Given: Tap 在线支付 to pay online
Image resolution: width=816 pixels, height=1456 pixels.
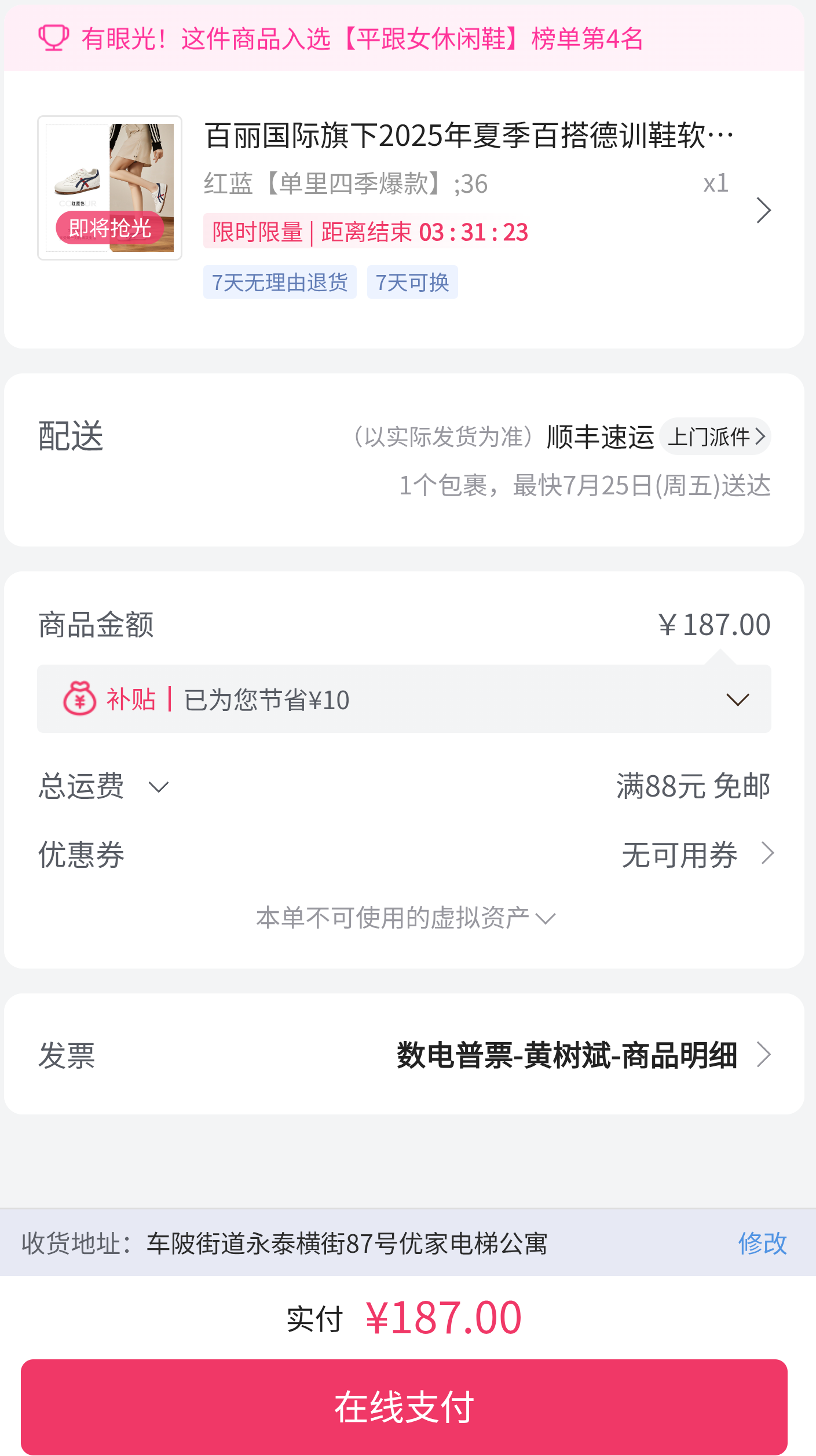Looking at the screenshot, I should 404,1407.
